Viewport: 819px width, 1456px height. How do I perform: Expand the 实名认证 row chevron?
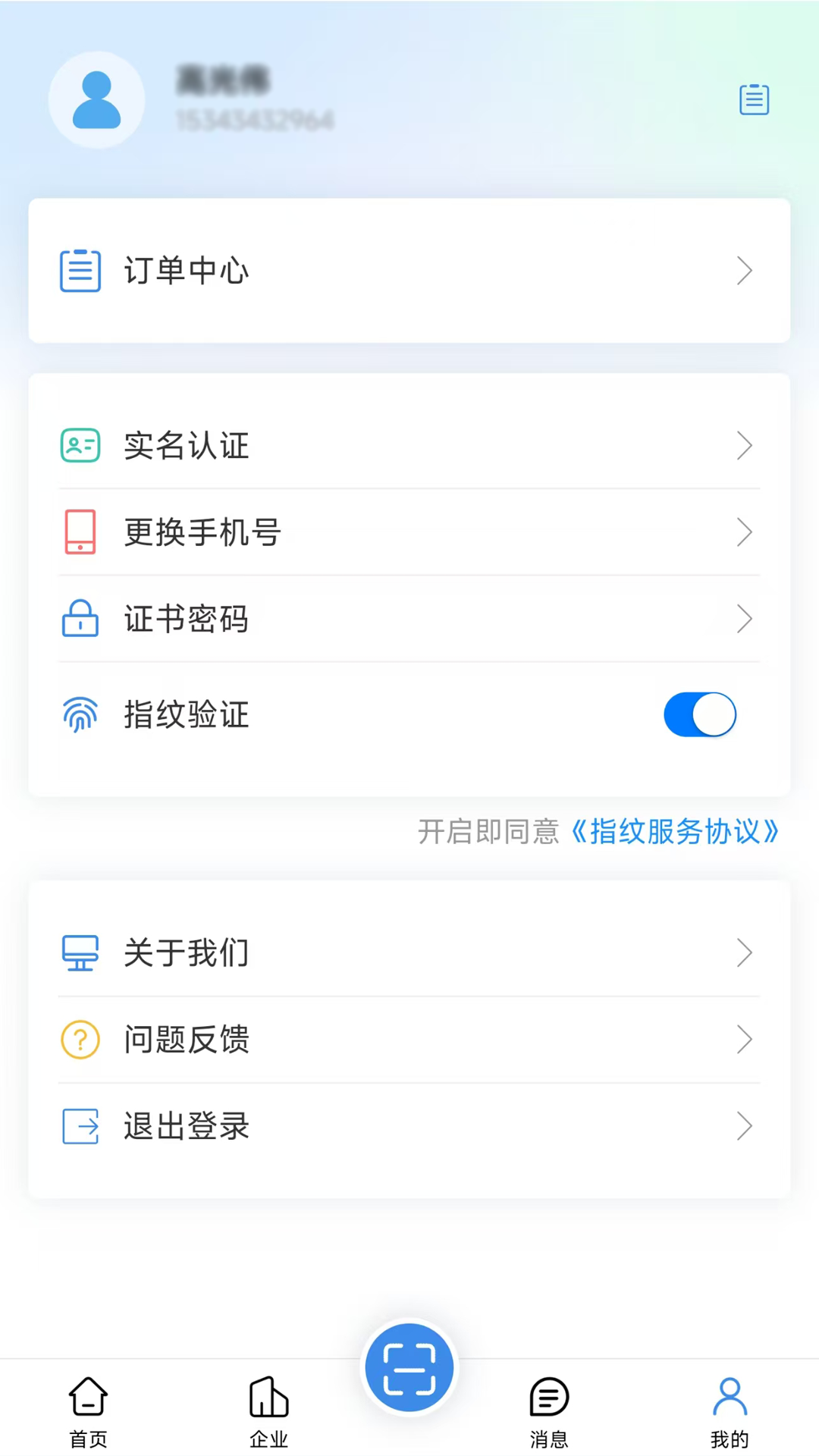tap(744, 446)
